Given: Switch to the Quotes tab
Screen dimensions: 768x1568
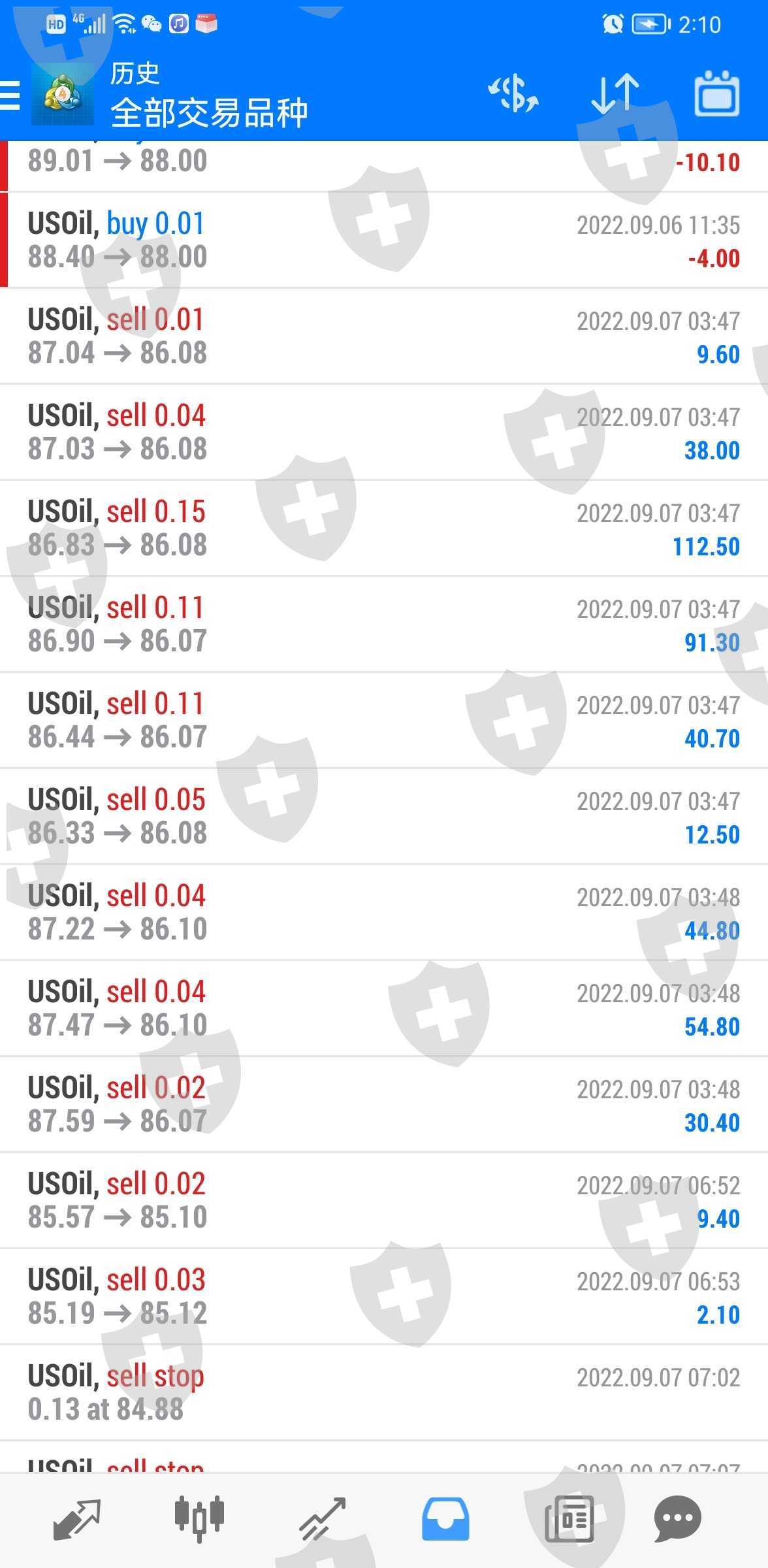Looking at the screenshot, I should (76, 1518).
